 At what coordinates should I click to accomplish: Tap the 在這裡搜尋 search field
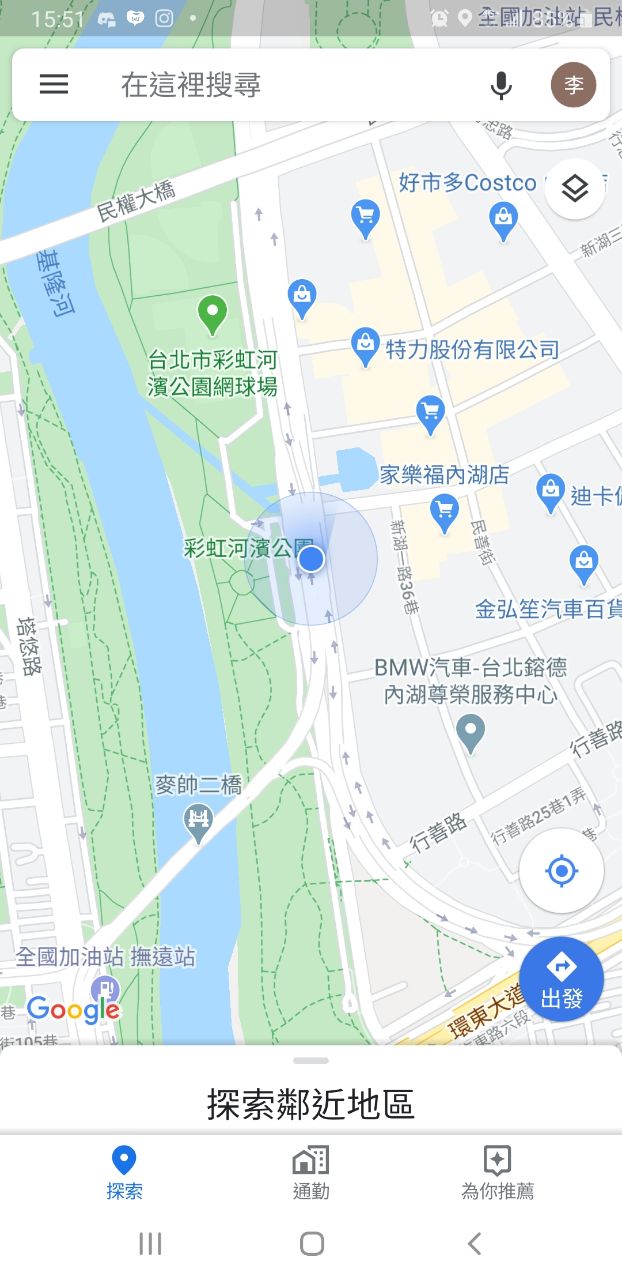290,85
